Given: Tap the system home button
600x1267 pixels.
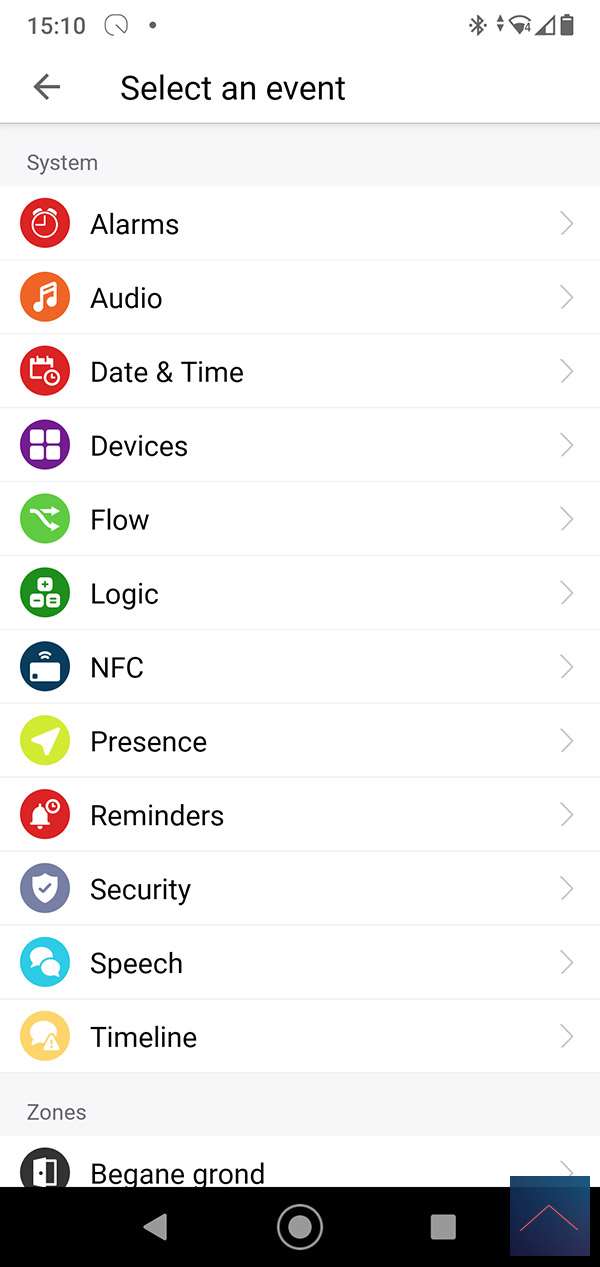Looking at the screenshot, I should [300, 1227].
